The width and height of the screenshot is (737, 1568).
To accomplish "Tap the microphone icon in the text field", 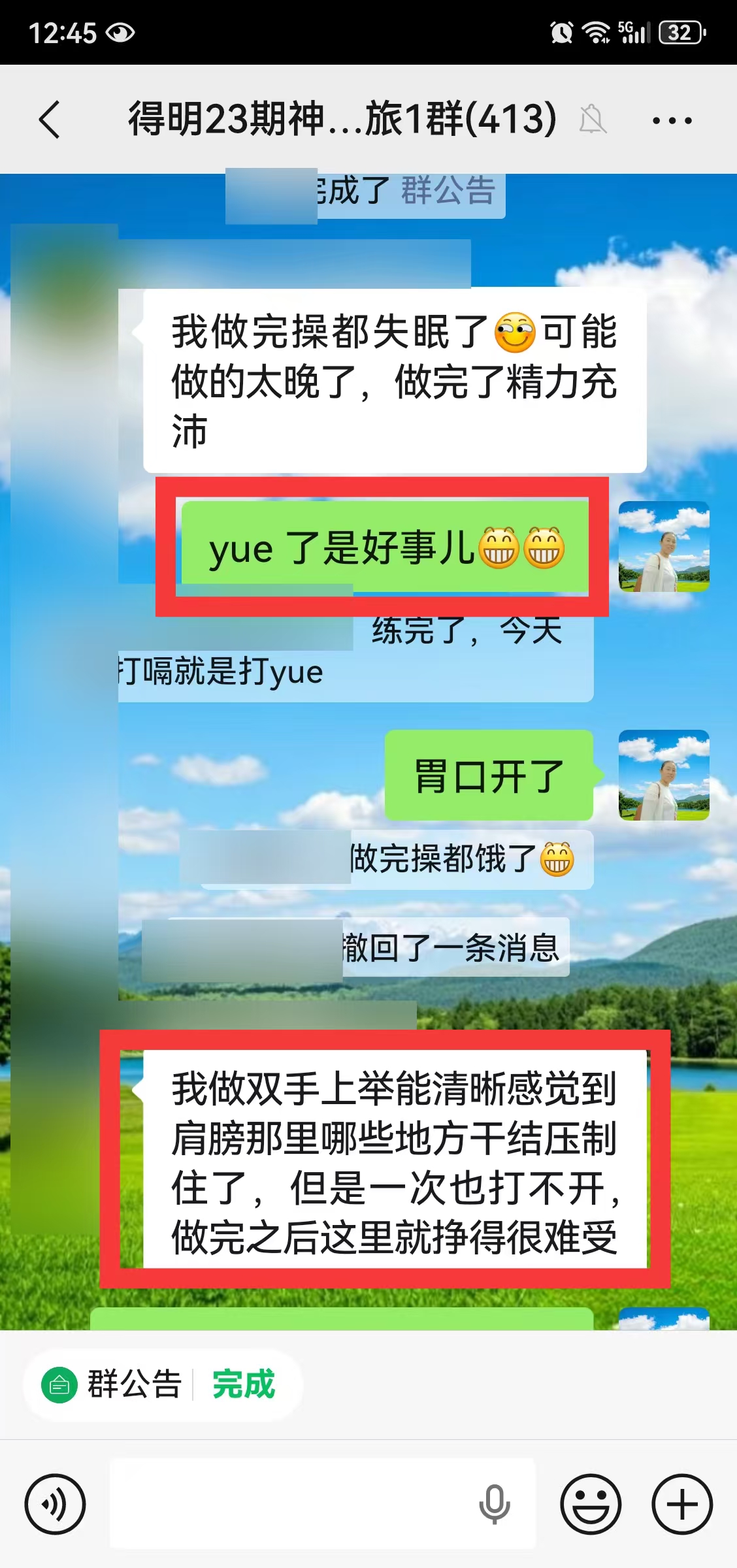I will click(x=495, y=1504).
